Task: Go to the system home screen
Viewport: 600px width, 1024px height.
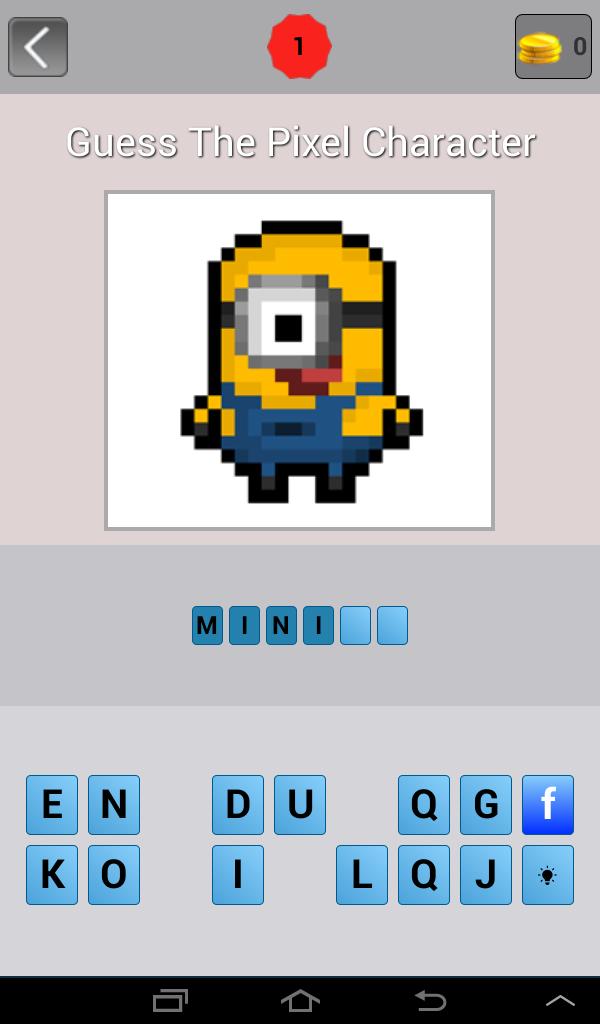Action: pyautogui.click(x=300, y=1000)
